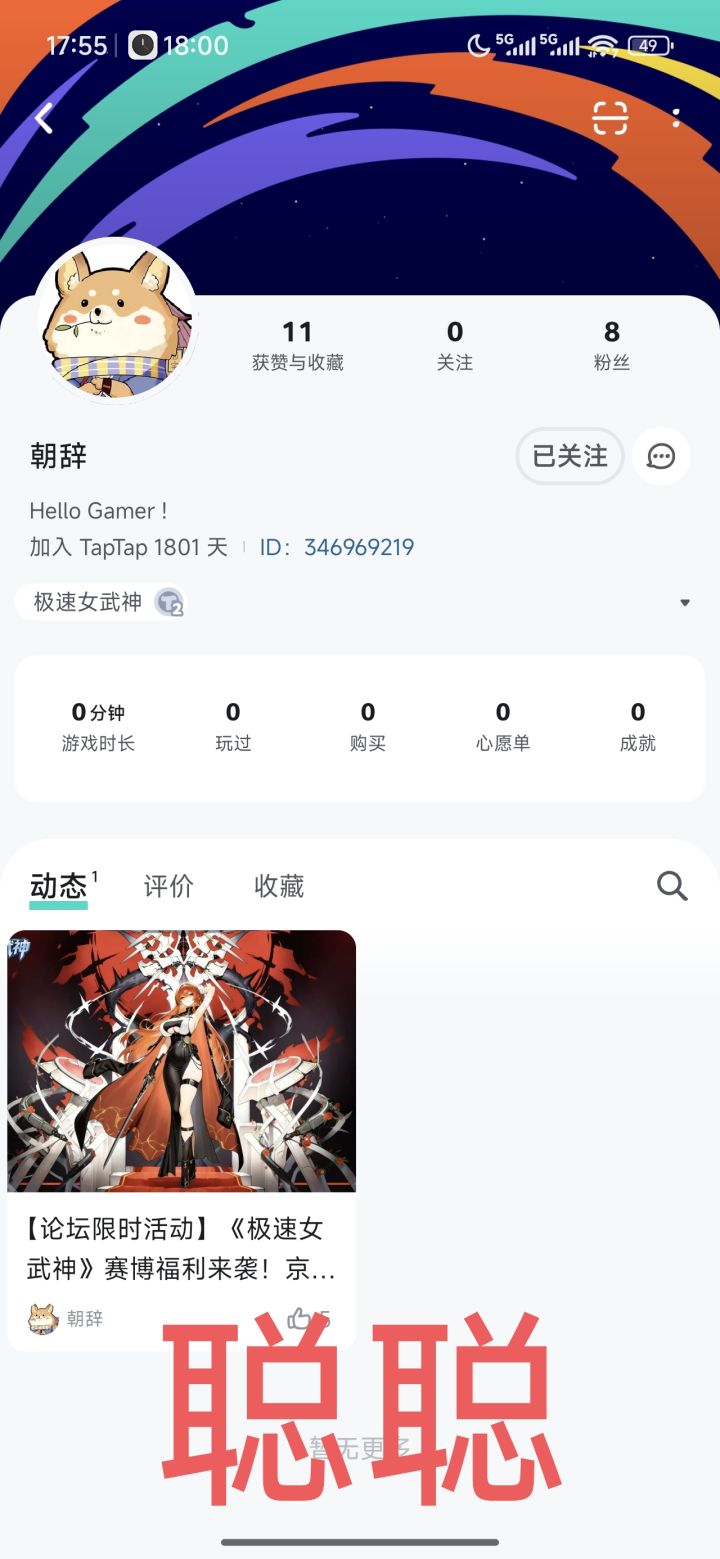Like the 论坛限时活动 post

click(x=300, y=1318)
